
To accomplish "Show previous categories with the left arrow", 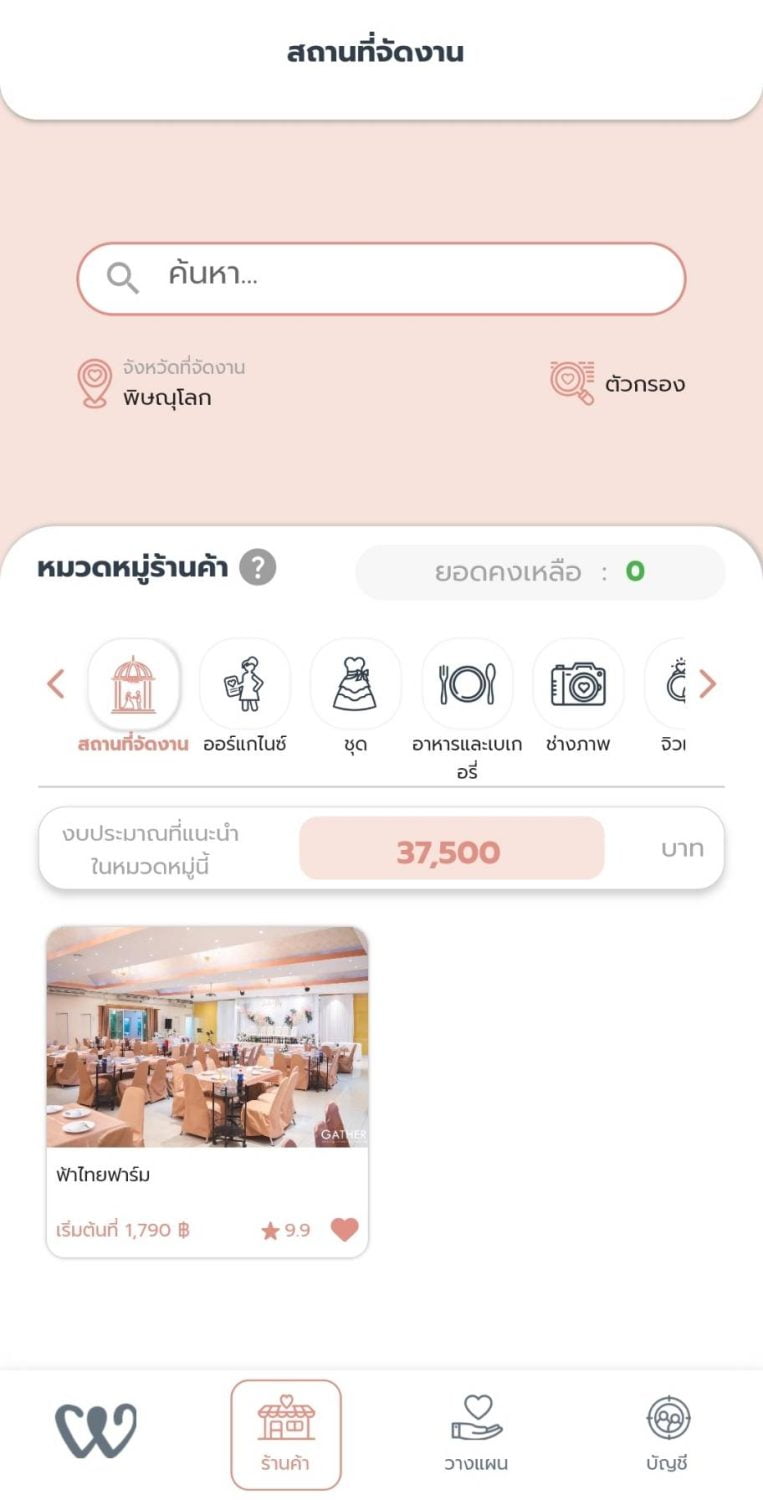I will [x=56, y=684].
